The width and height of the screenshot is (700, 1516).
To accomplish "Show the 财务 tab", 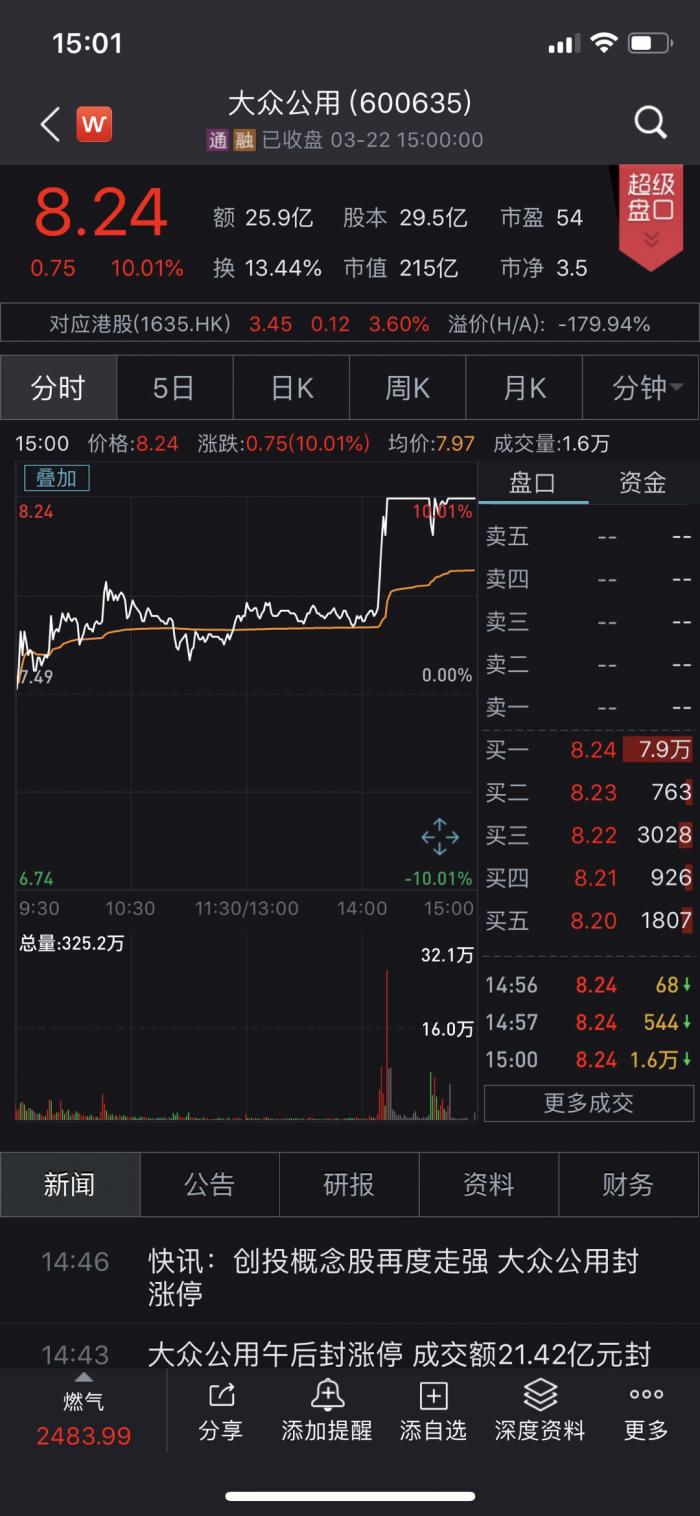I will click(x=628, y=1185).
